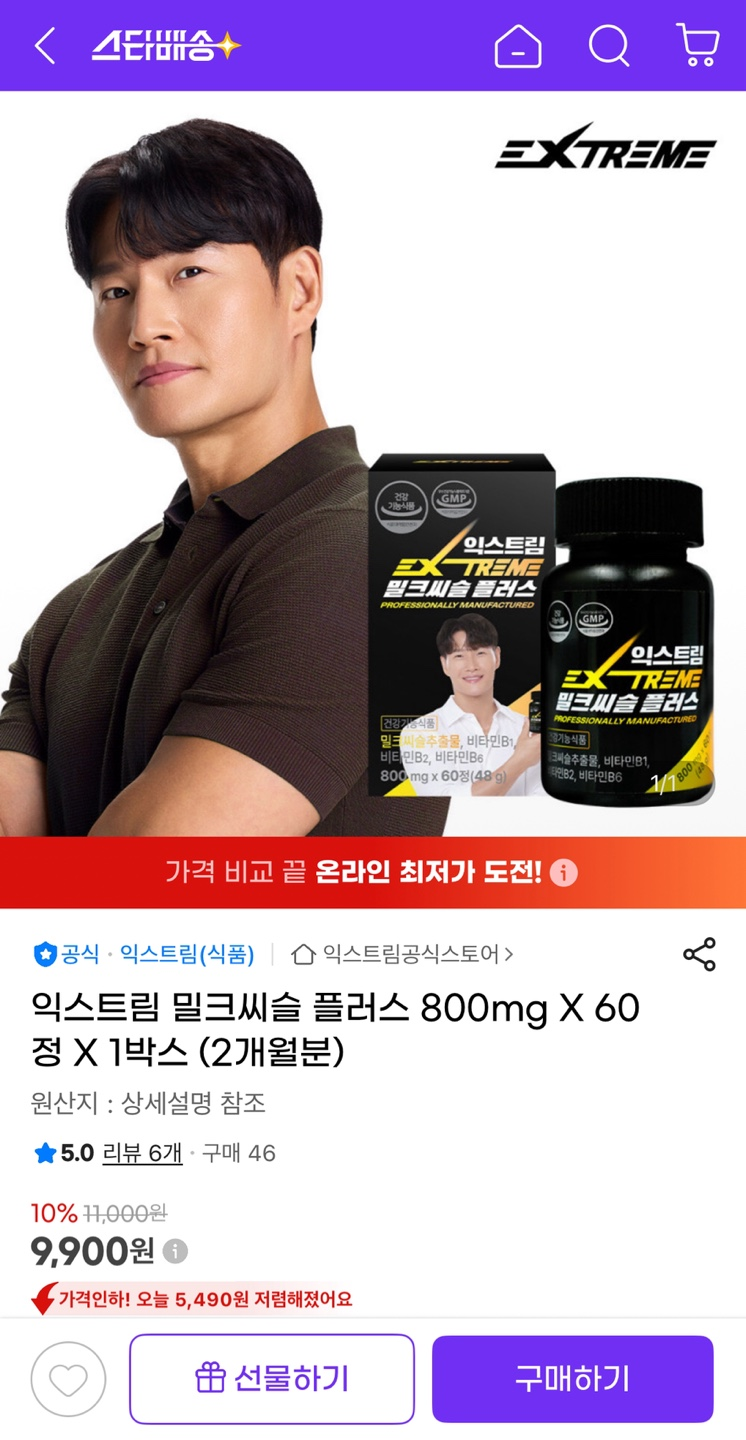Add product to wishlist with heart

68,1379
